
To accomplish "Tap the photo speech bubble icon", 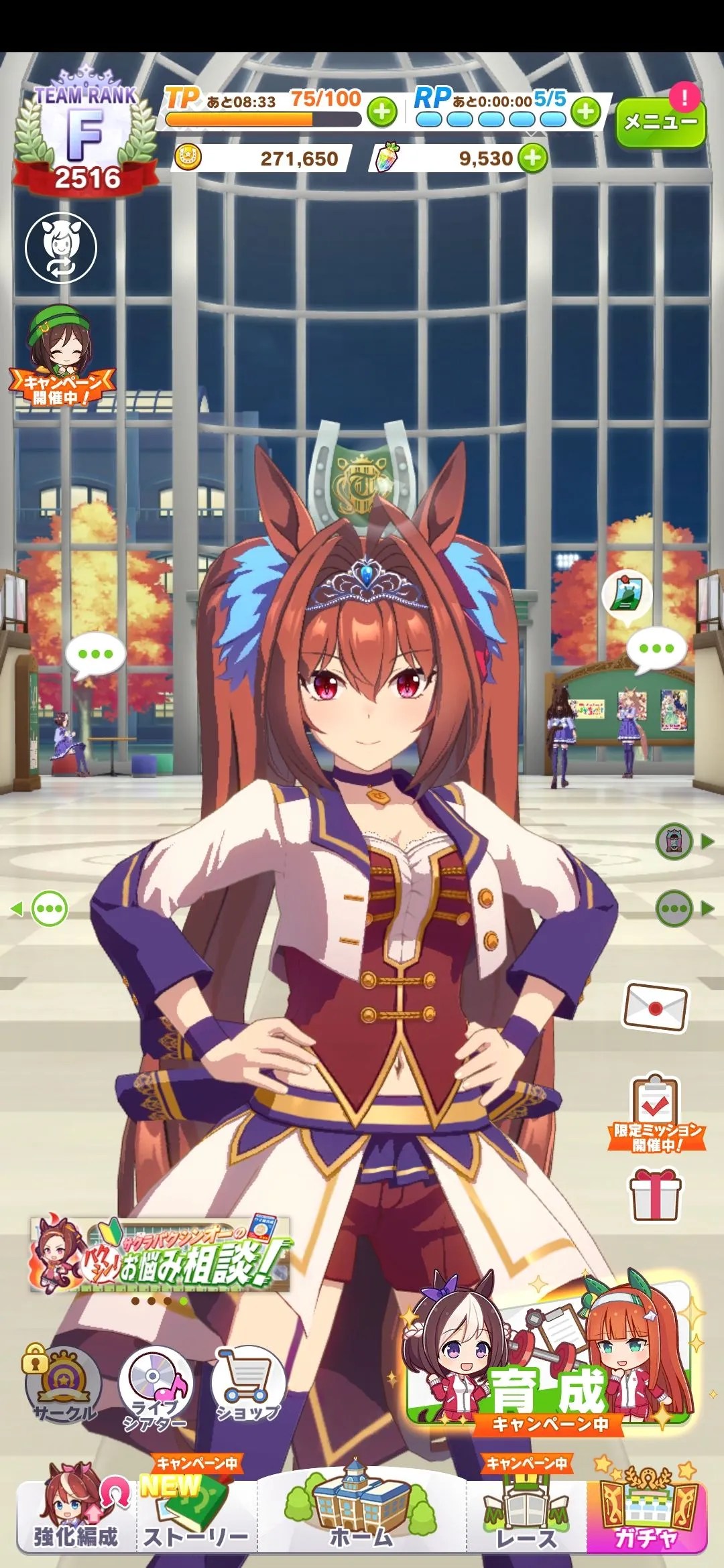I will coord(627,596).
